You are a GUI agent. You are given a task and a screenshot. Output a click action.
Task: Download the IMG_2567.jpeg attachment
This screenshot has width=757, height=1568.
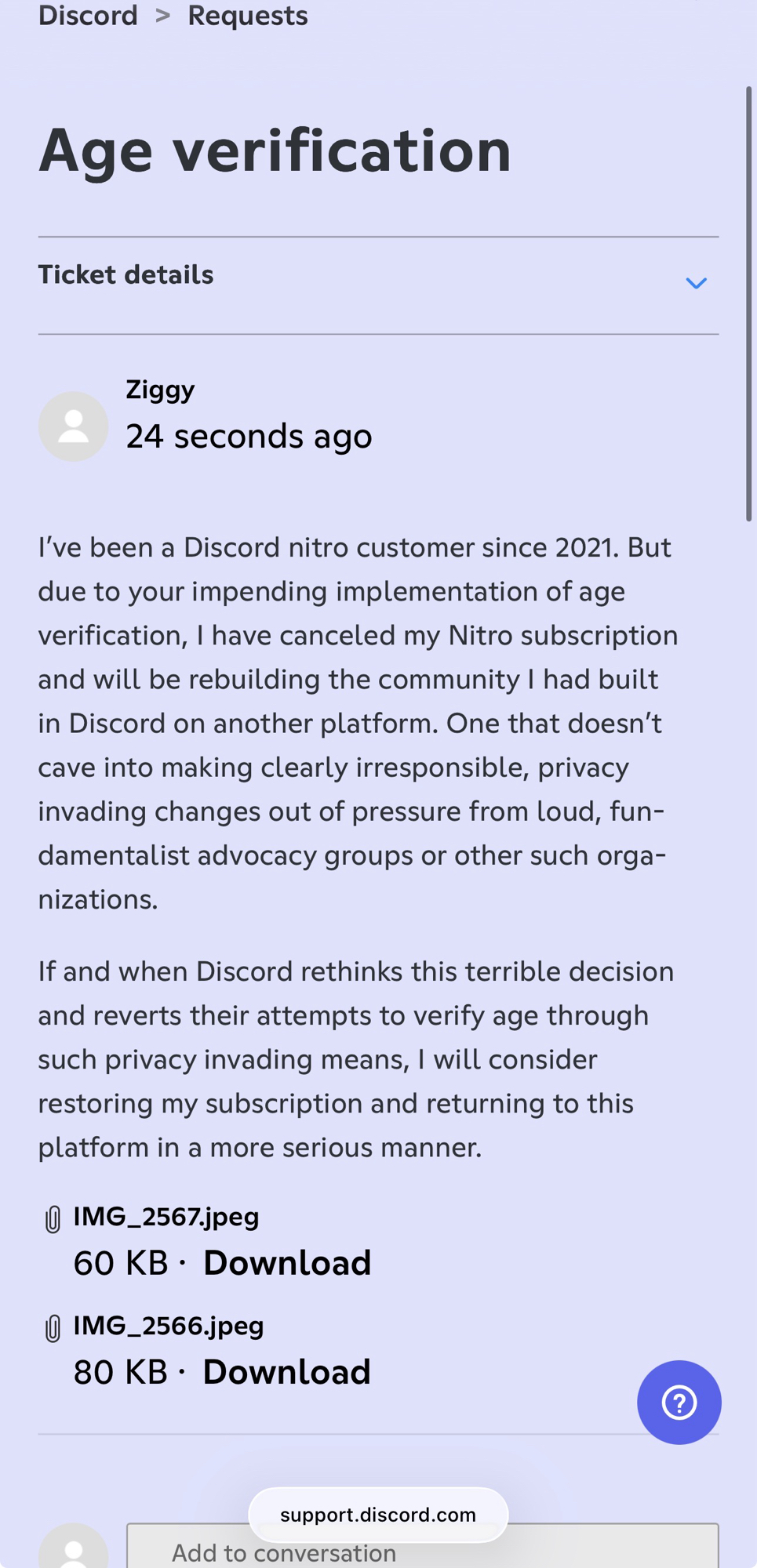pyautogui.click(x=286, y=1263)
